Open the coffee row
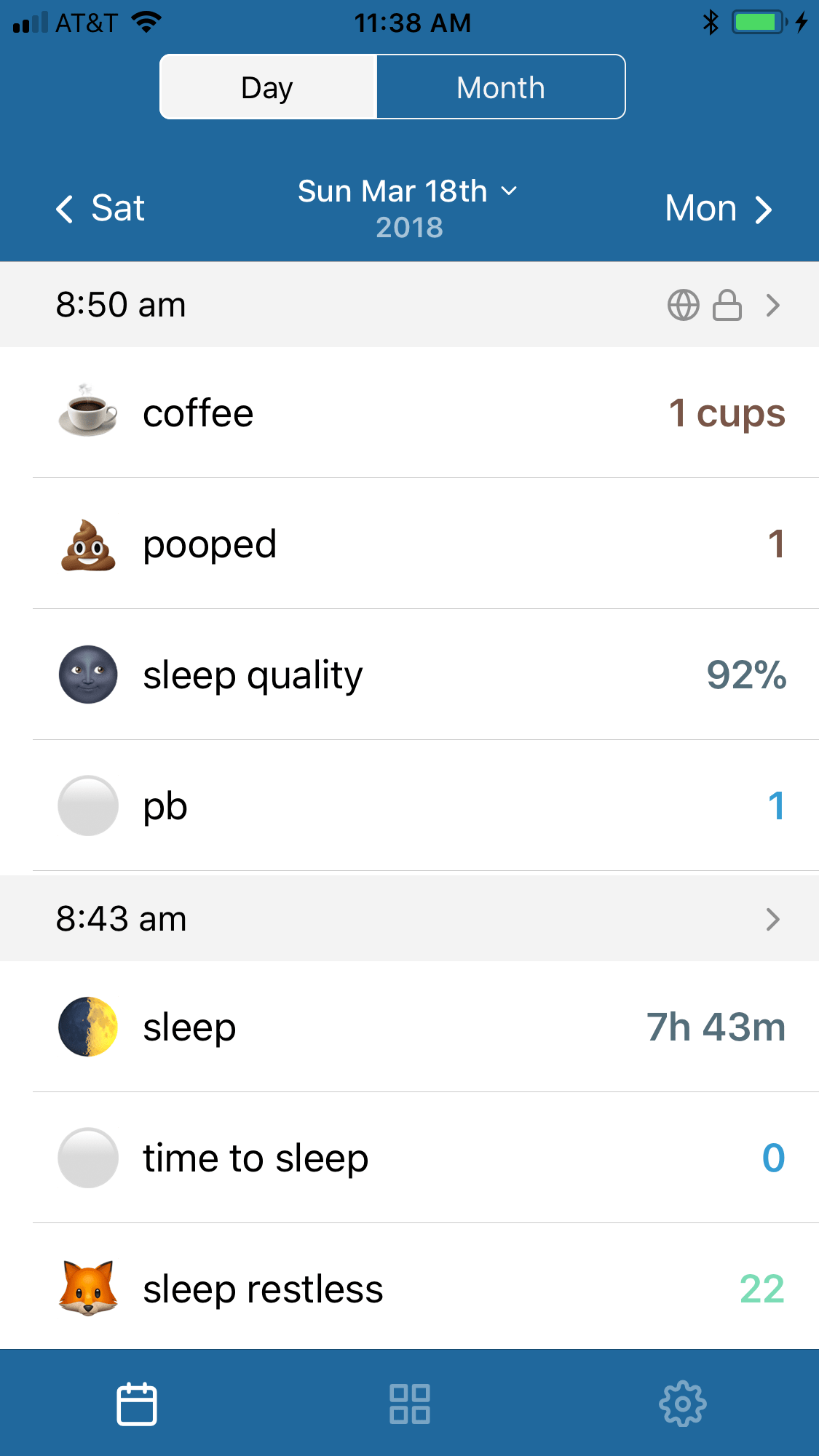Viewport: 819px width, 1456px height. pyautogui.click(x=409, y=413)
